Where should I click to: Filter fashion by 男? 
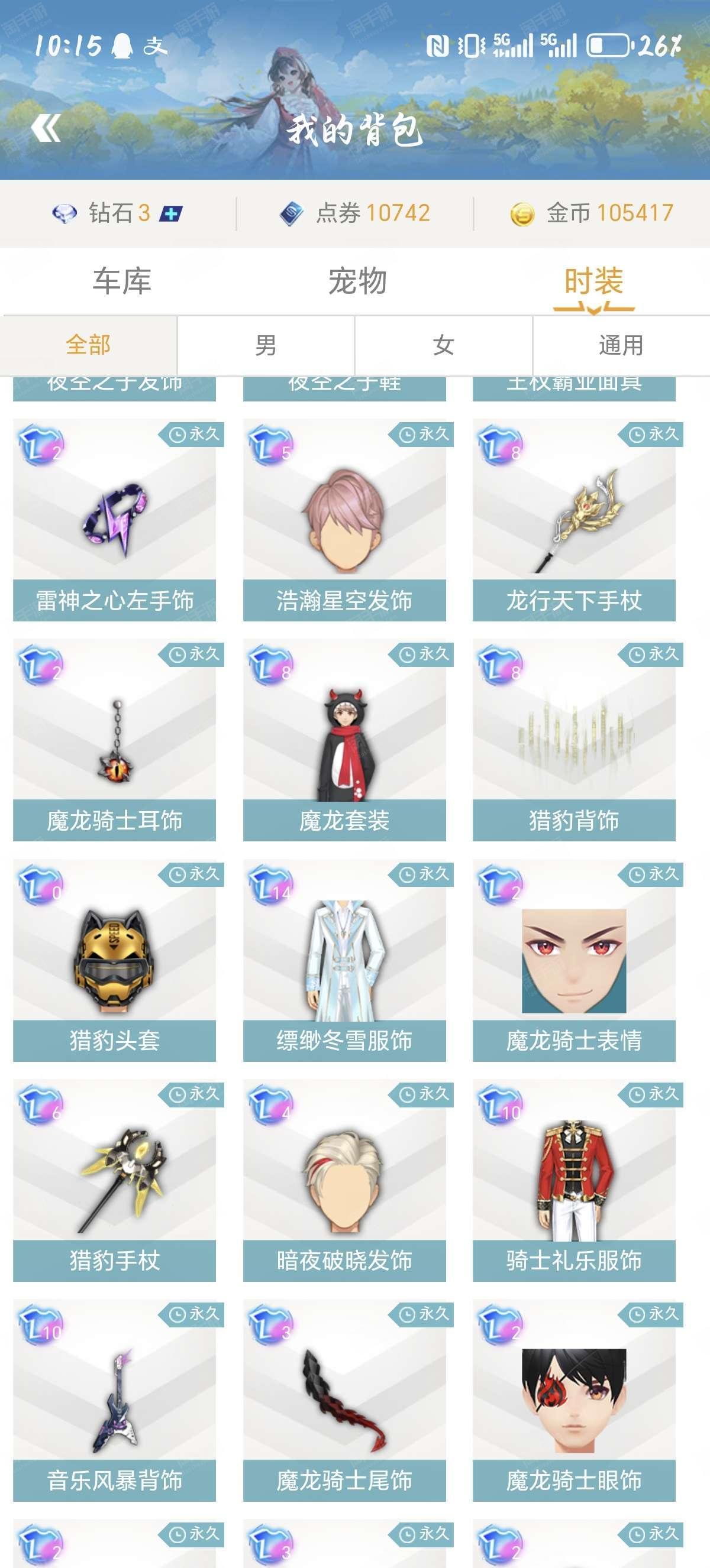tap(266, 346)
